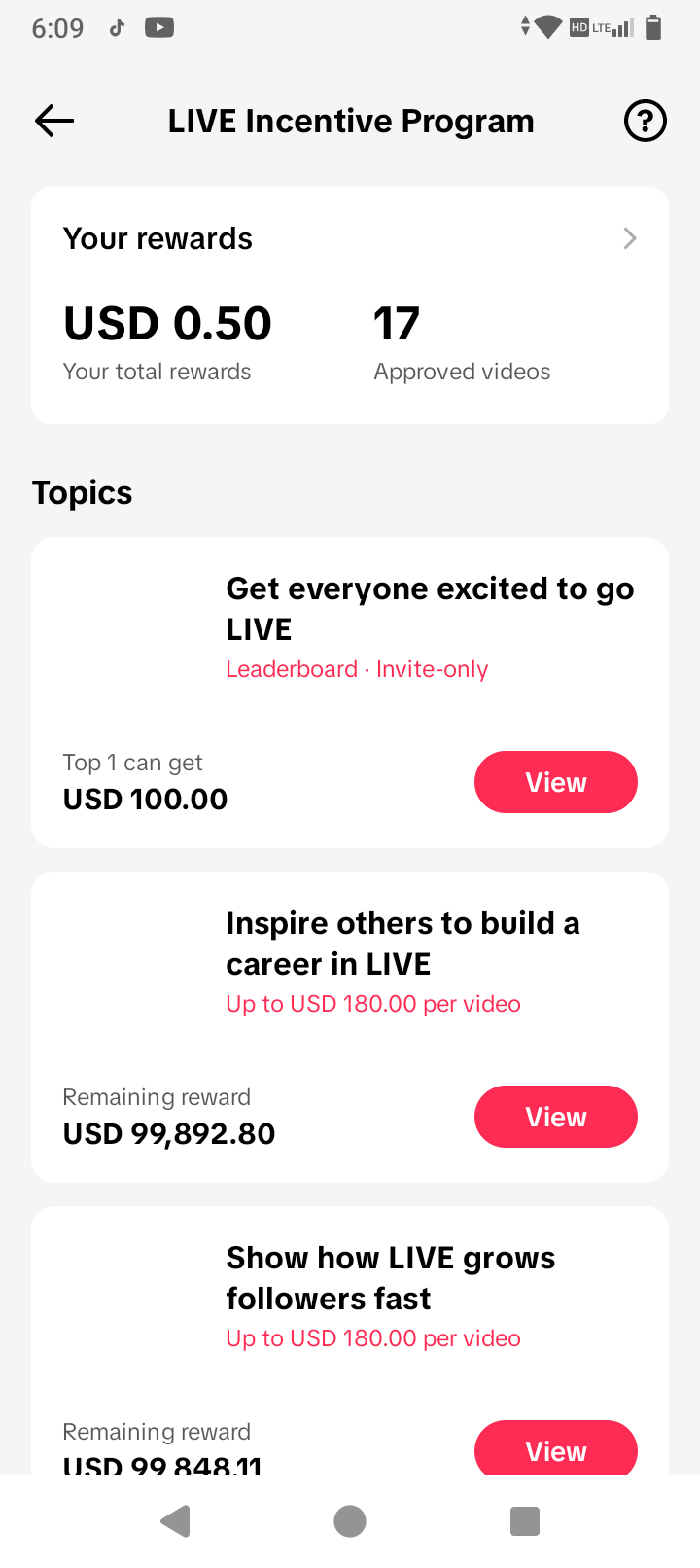The height and width of the screenshot is (1568, 700).
Task: View the 'Show how LIVE grows followers fast' topic
Action: [556, 1447]
